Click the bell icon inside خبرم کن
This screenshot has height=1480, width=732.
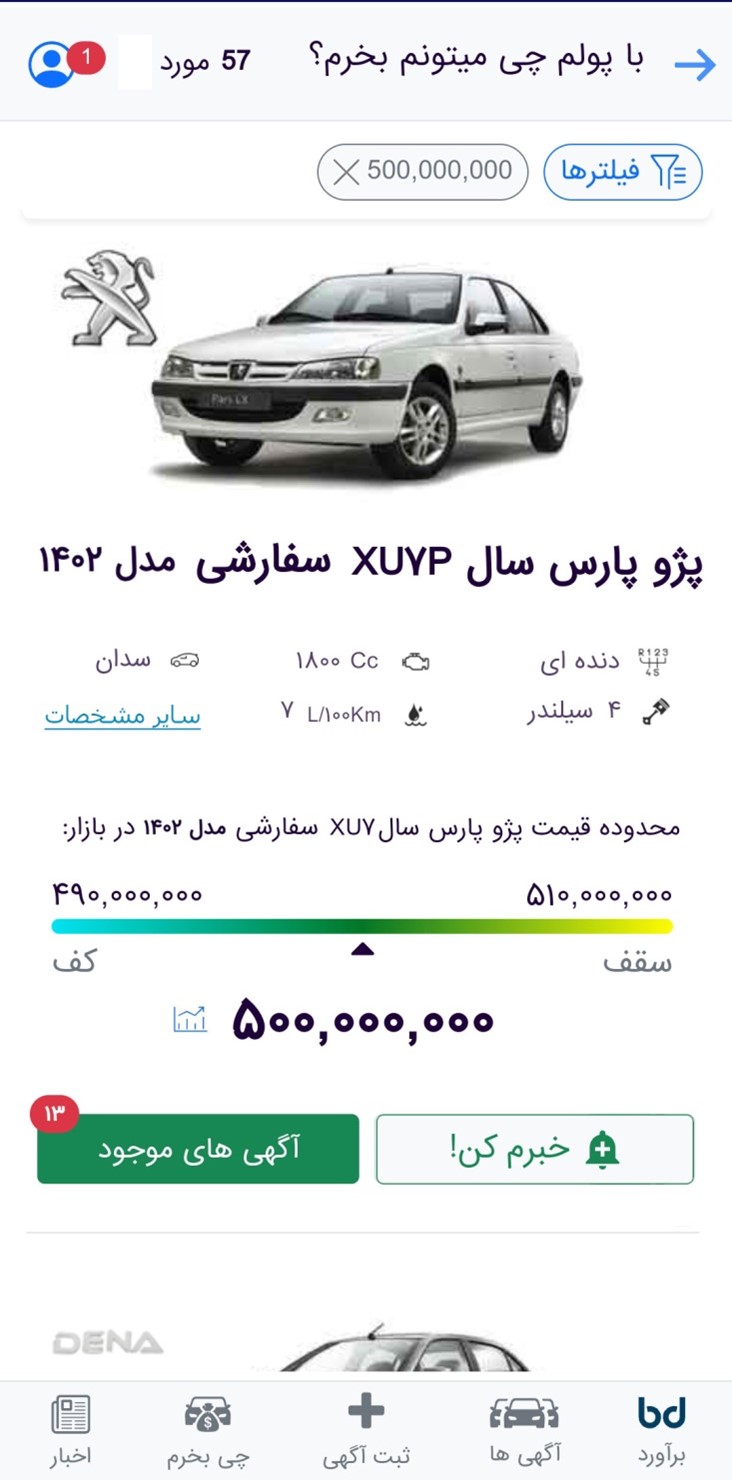(x=600, y=1149)
